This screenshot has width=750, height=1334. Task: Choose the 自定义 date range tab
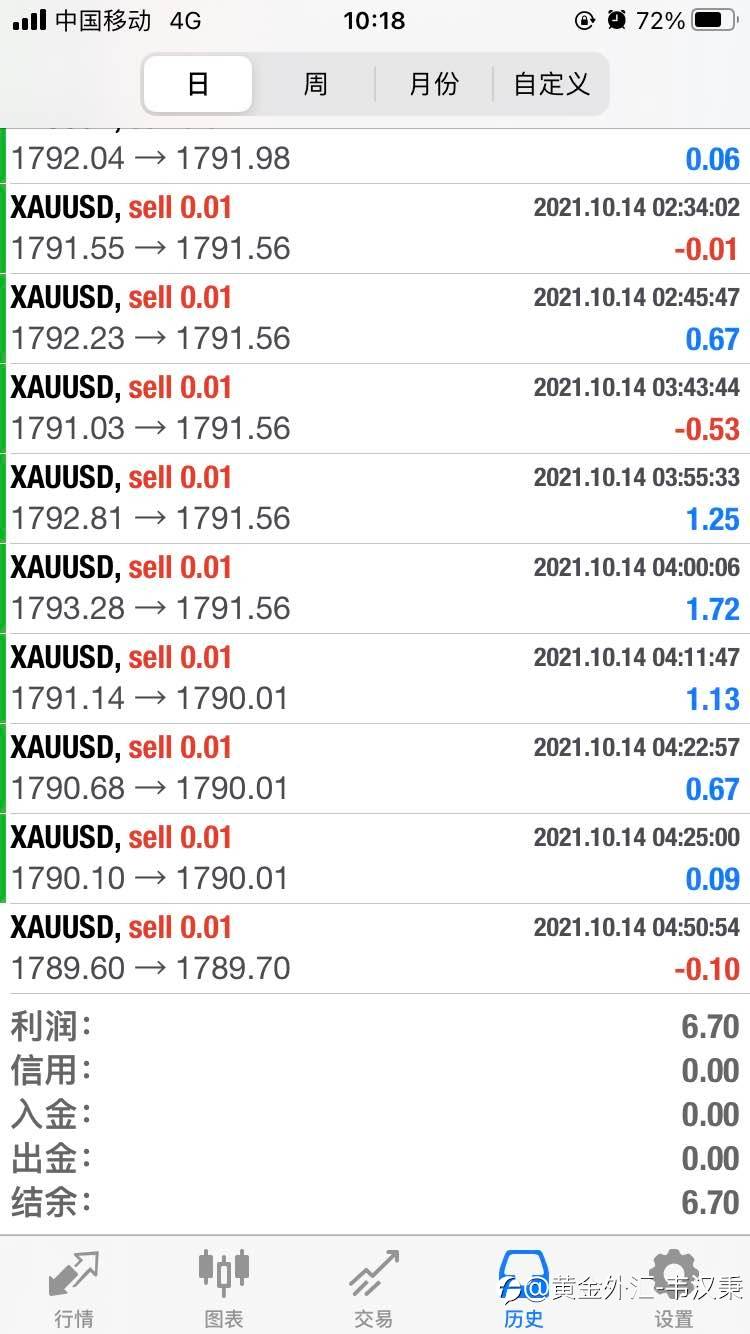pyautogui.click(x=551, y=84)
